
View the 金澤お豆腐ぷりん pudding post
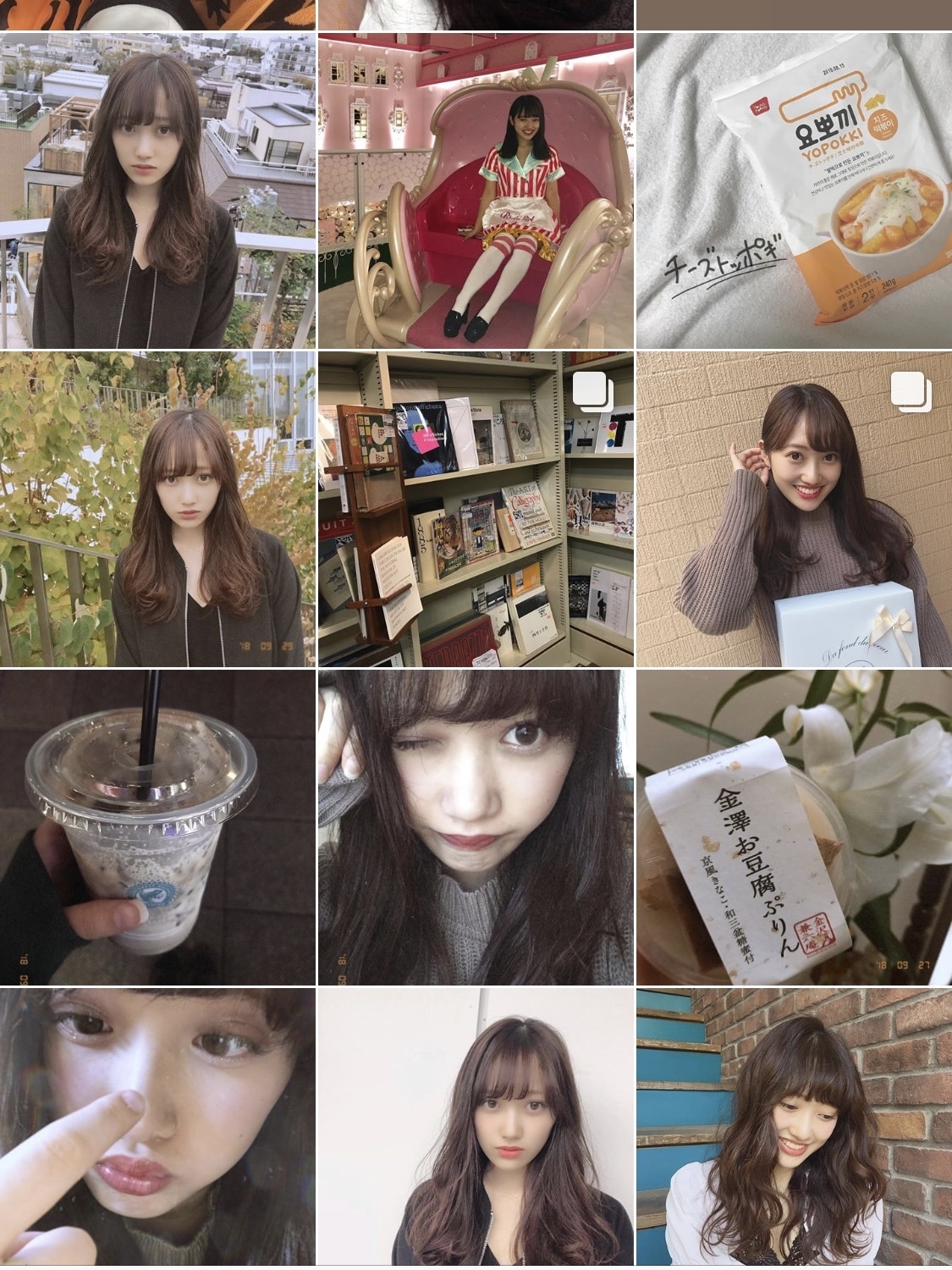794,827
